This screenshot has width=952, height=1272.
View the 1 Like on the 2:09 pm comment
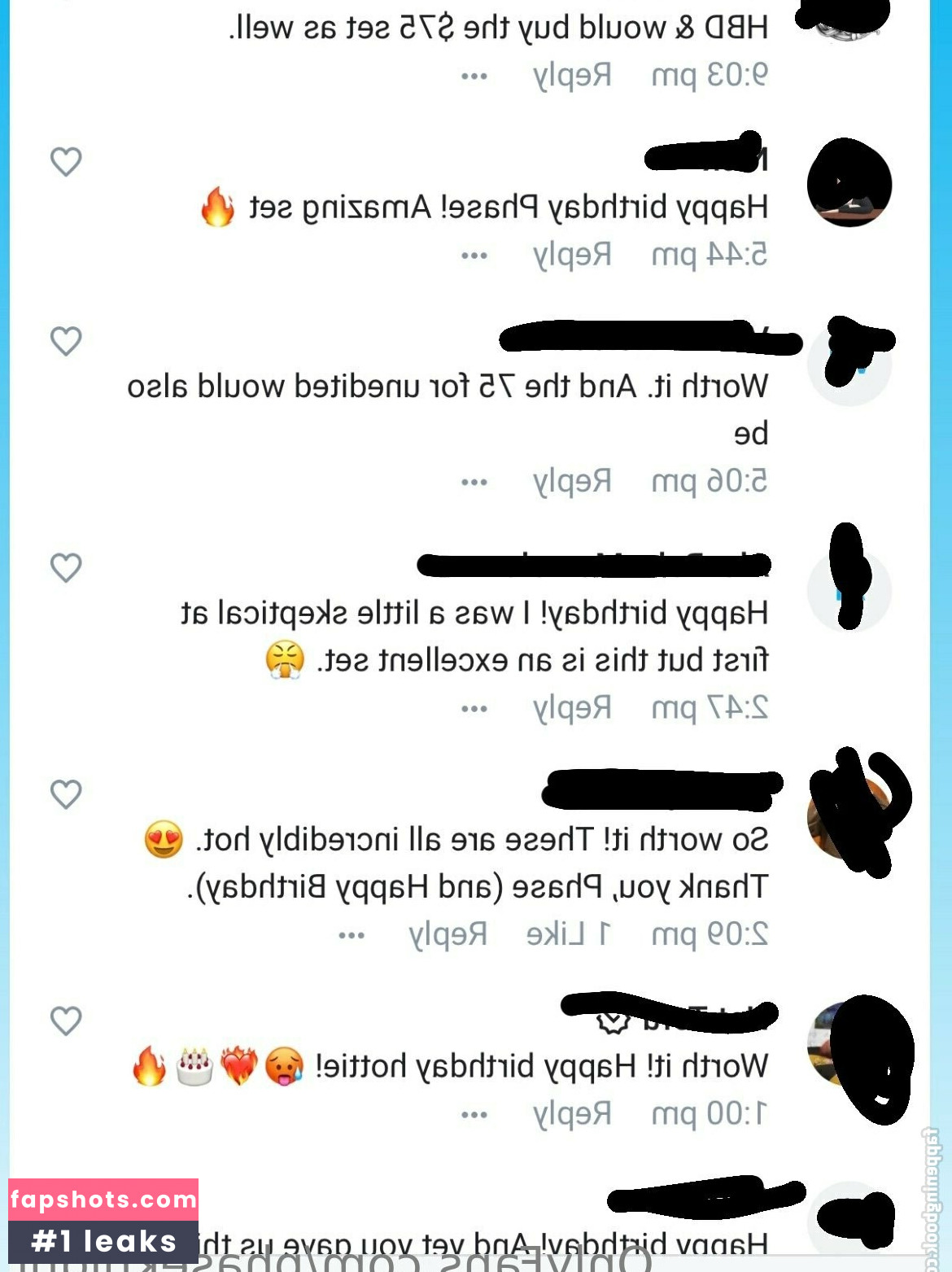(x=569, y=933)
